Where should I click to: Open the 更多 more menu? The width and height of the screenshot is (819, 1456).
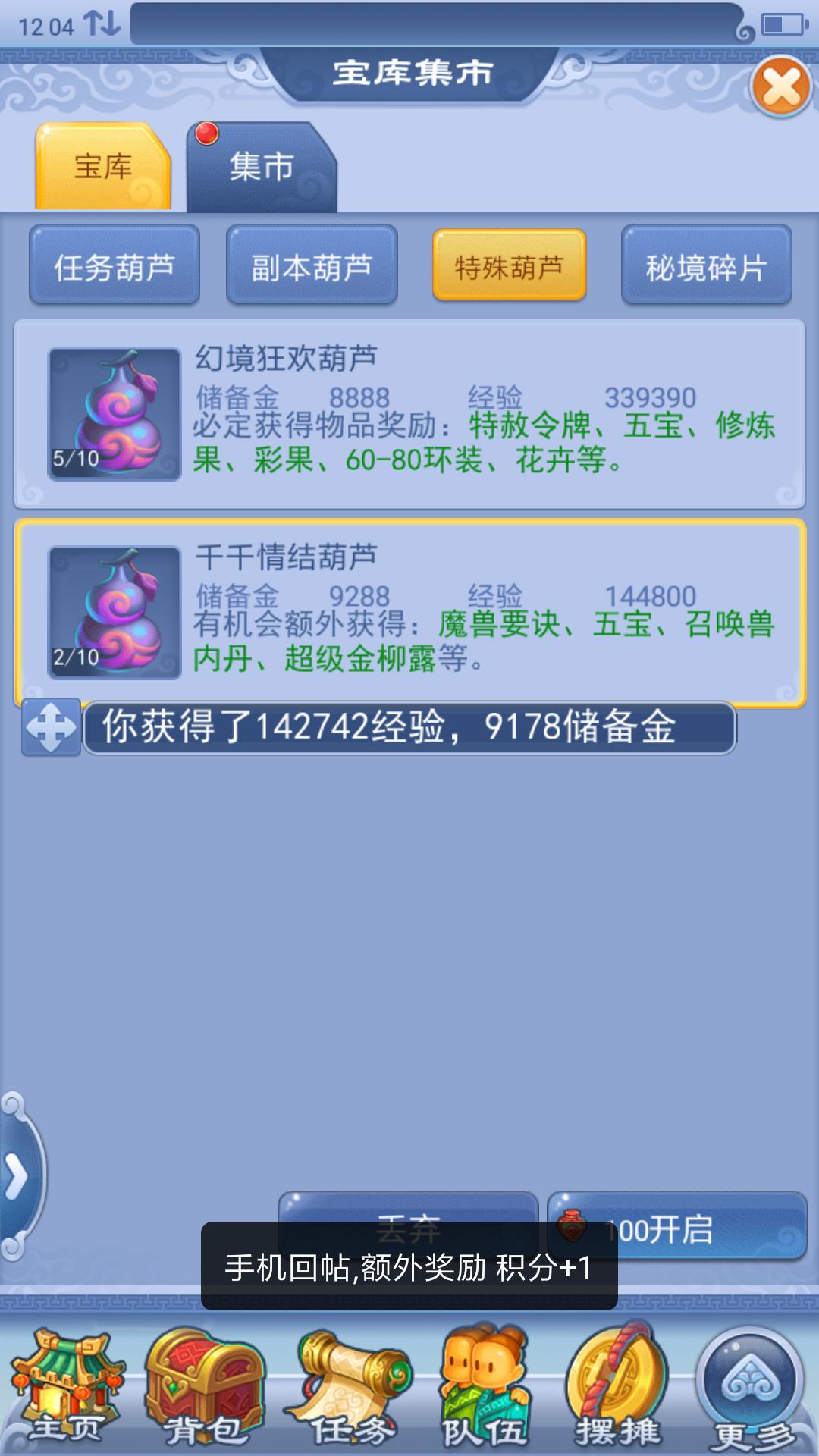751,1389
